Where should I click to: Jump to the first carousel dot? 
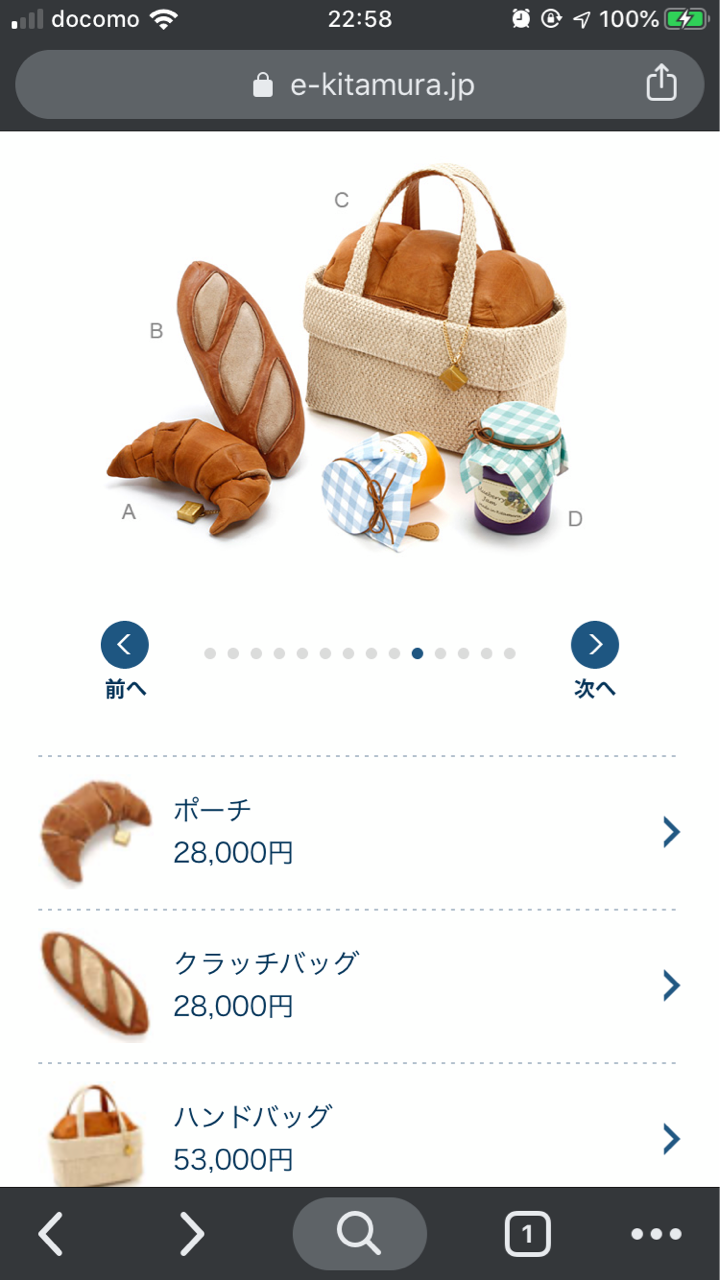coord(210,653)
